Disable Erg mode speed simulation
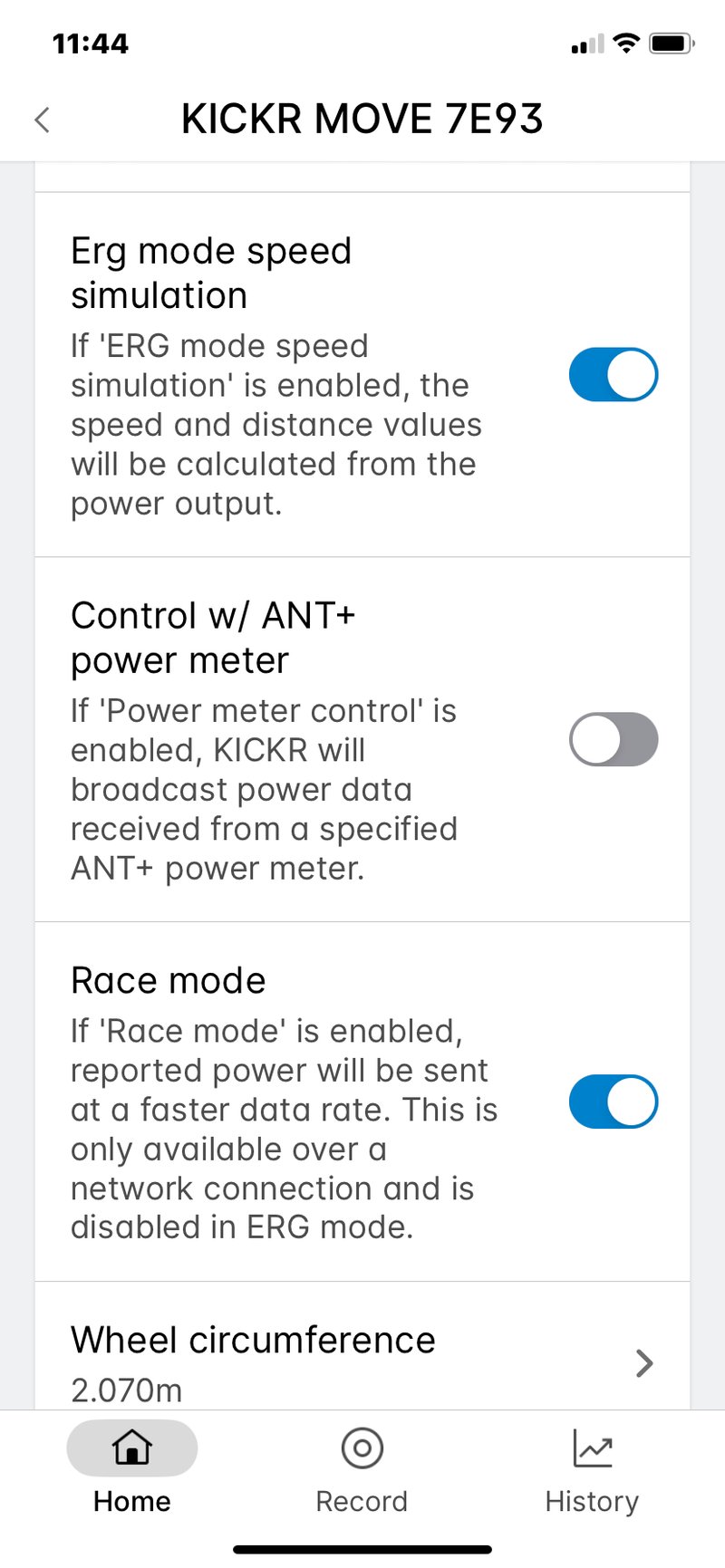Image resolution: width=725 pixels, height=1568 pixels. [x=613, y=374]
